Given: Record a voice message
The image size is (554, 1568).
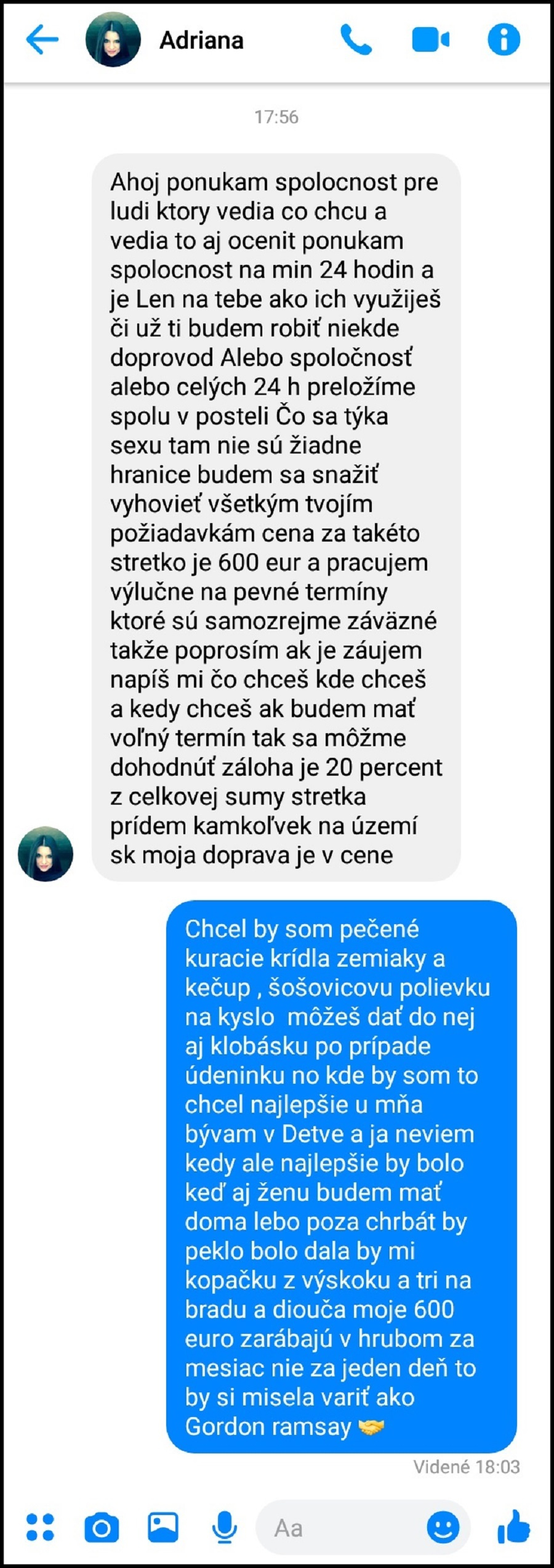Looking at the screenshot, I should point(225,1527).
